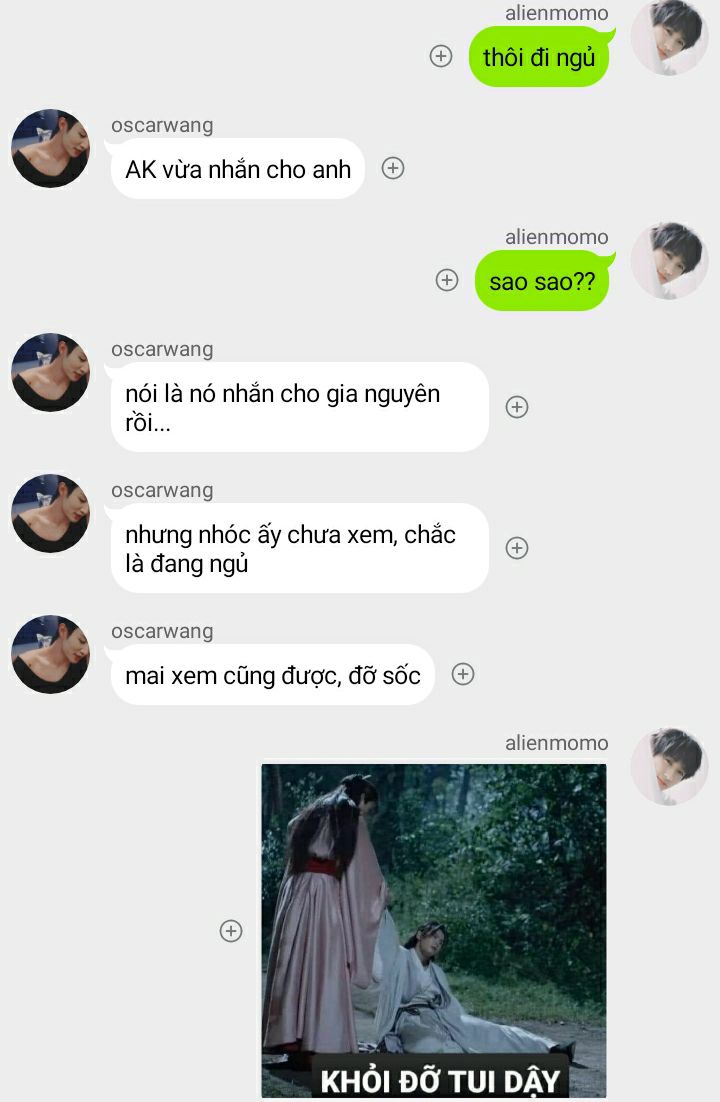Open alienmomo's avatar beside "thôi đi ngủ"

(669, 37)
